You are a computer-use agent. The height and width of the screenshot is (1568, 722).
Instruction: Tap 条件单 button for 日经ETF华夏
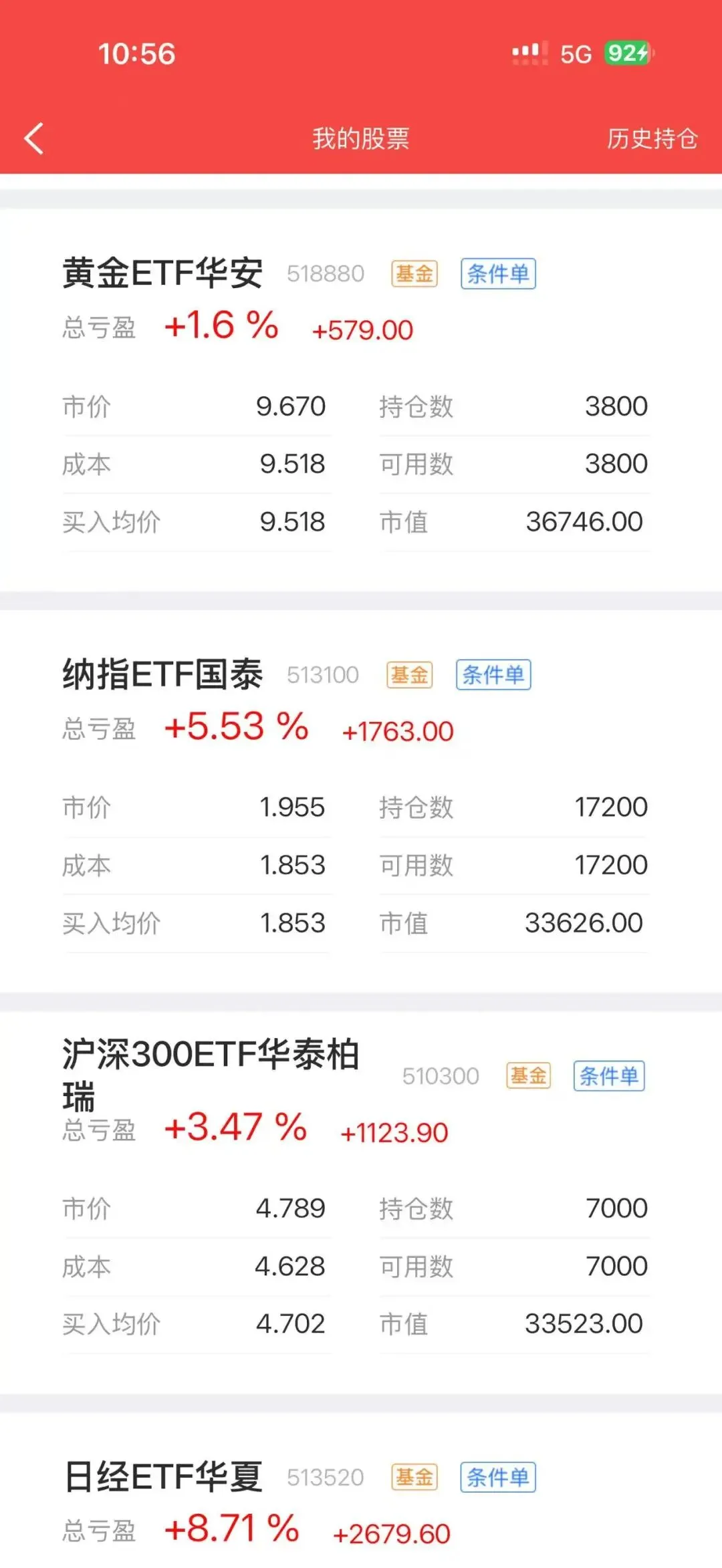(498, 1477)
